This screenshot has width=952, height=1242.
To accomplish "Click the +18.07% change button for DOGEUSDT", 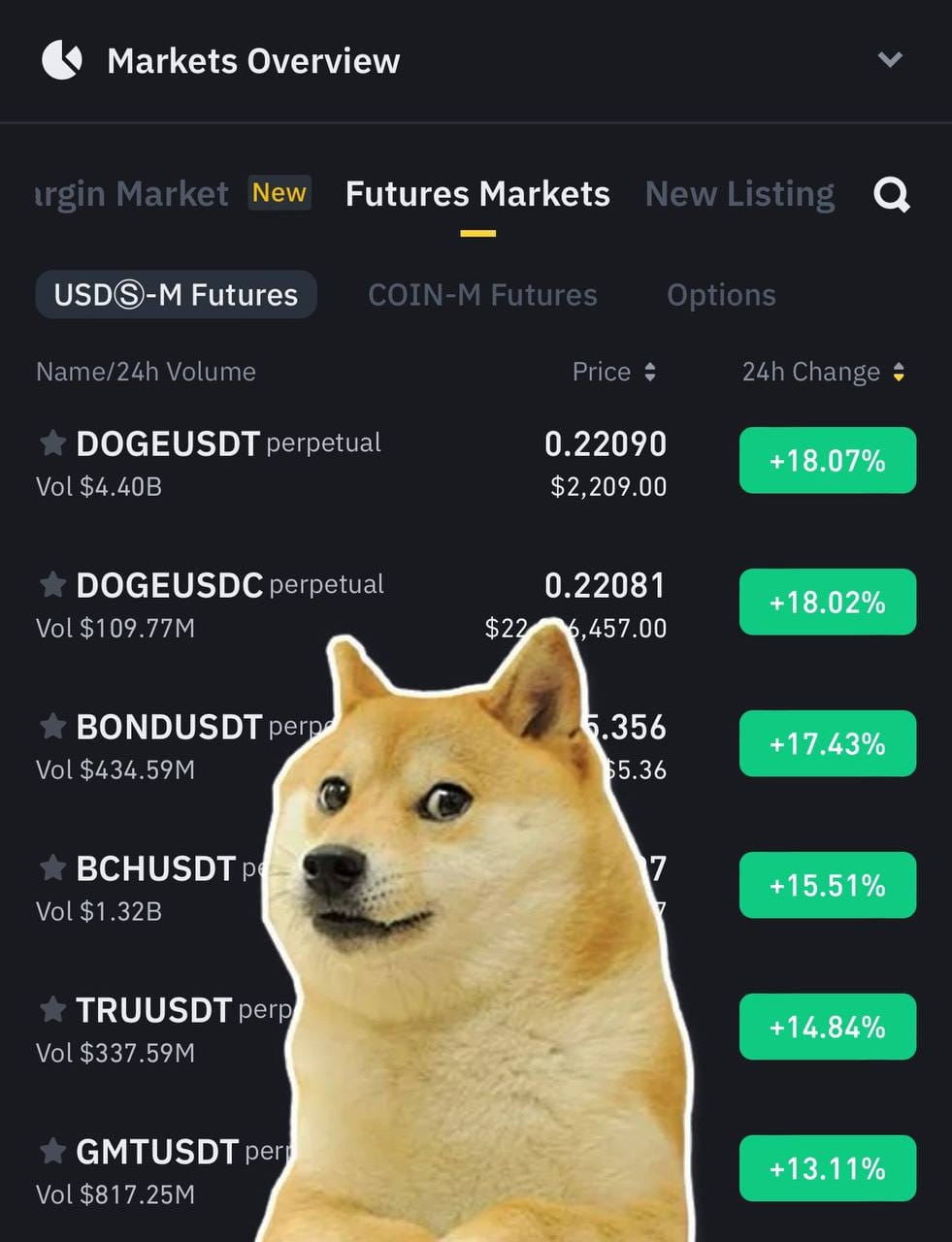I will click(827, 460).
